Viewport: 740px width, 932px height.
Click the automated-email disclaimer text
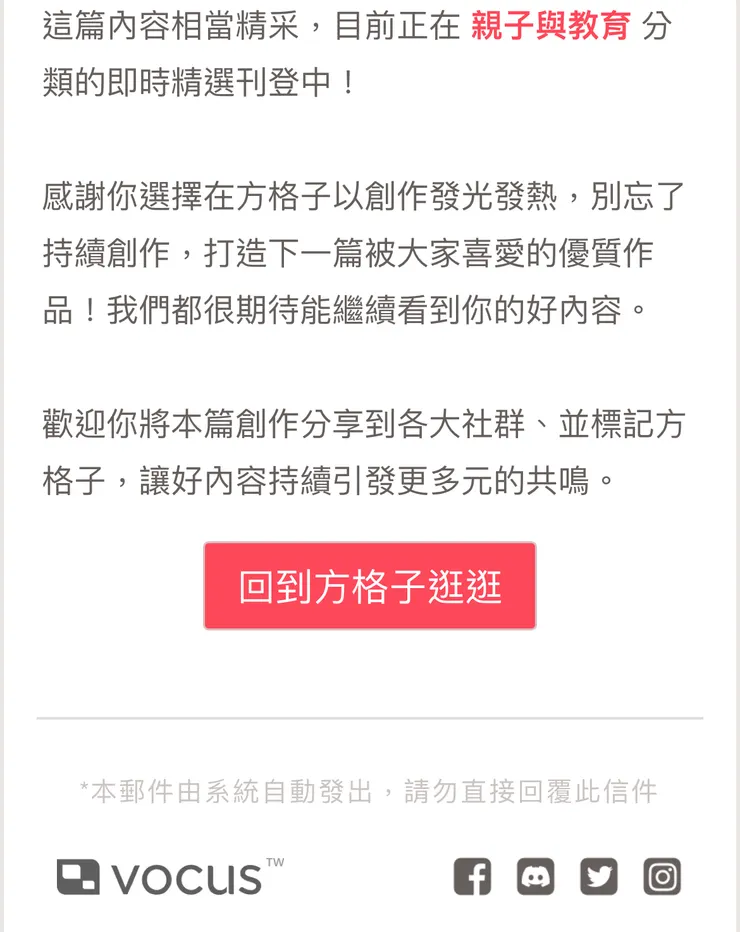pyautogui.click(x=370, y=792)
